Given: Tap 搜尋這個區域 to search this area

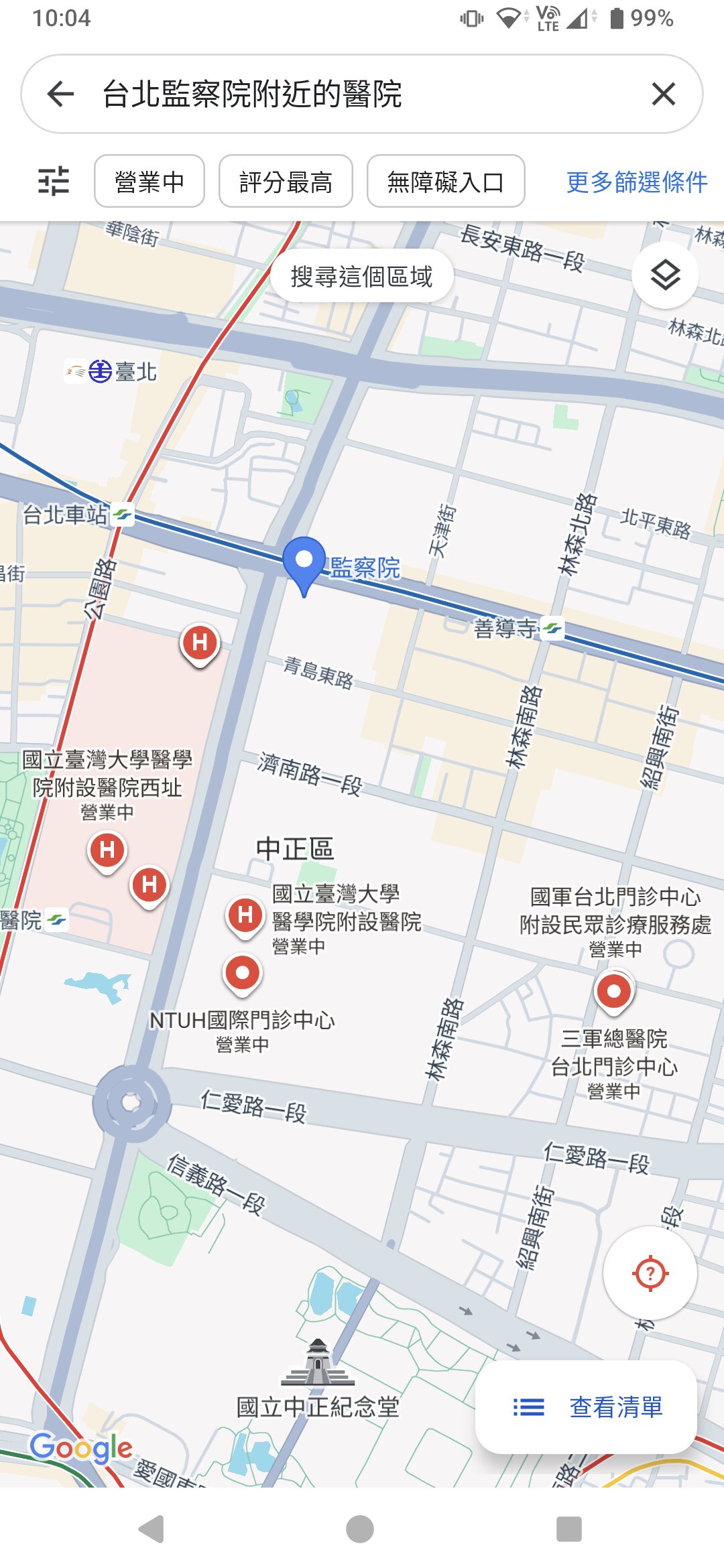Looking at the screenshot, I should (362, 276).
